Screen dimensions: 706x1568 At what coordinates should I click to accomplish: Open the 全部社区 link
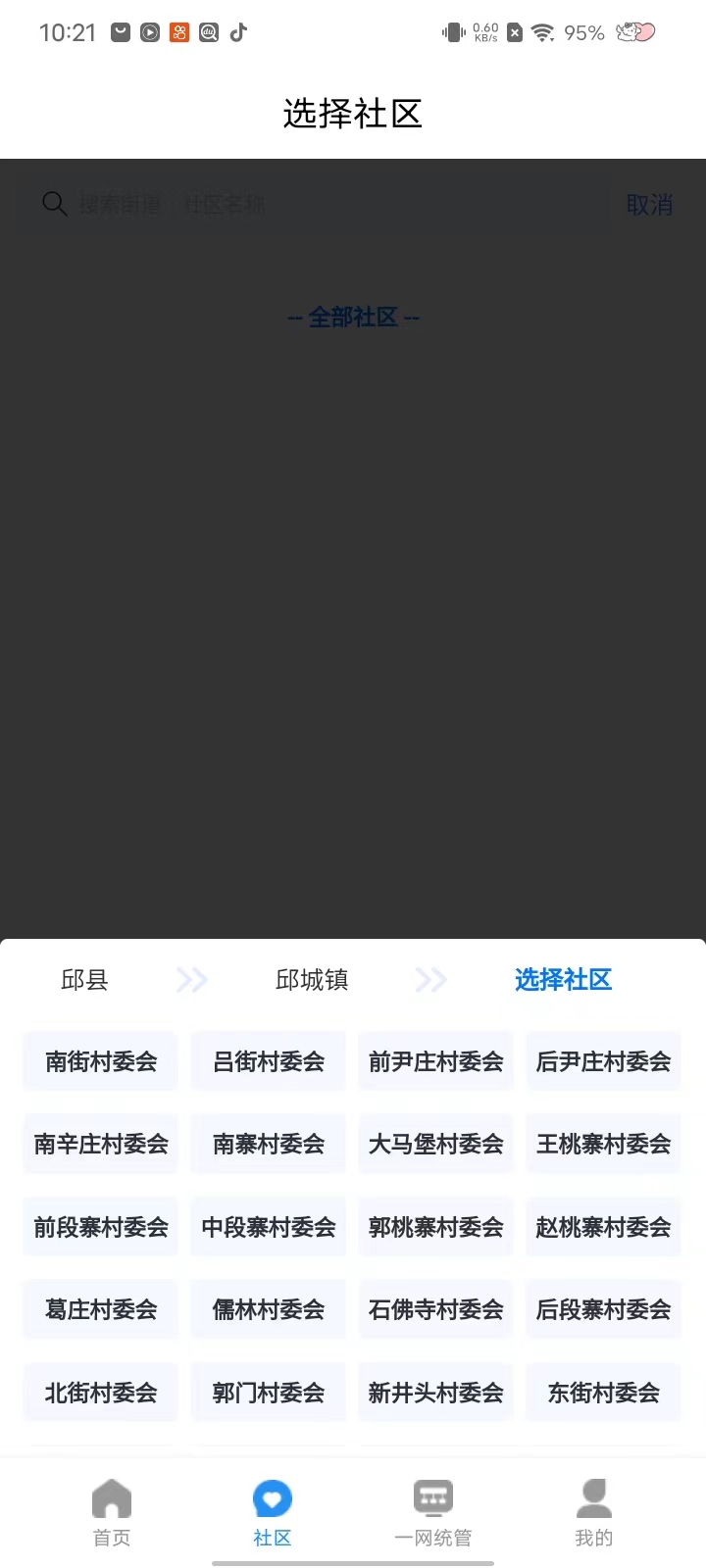point(353,318)
